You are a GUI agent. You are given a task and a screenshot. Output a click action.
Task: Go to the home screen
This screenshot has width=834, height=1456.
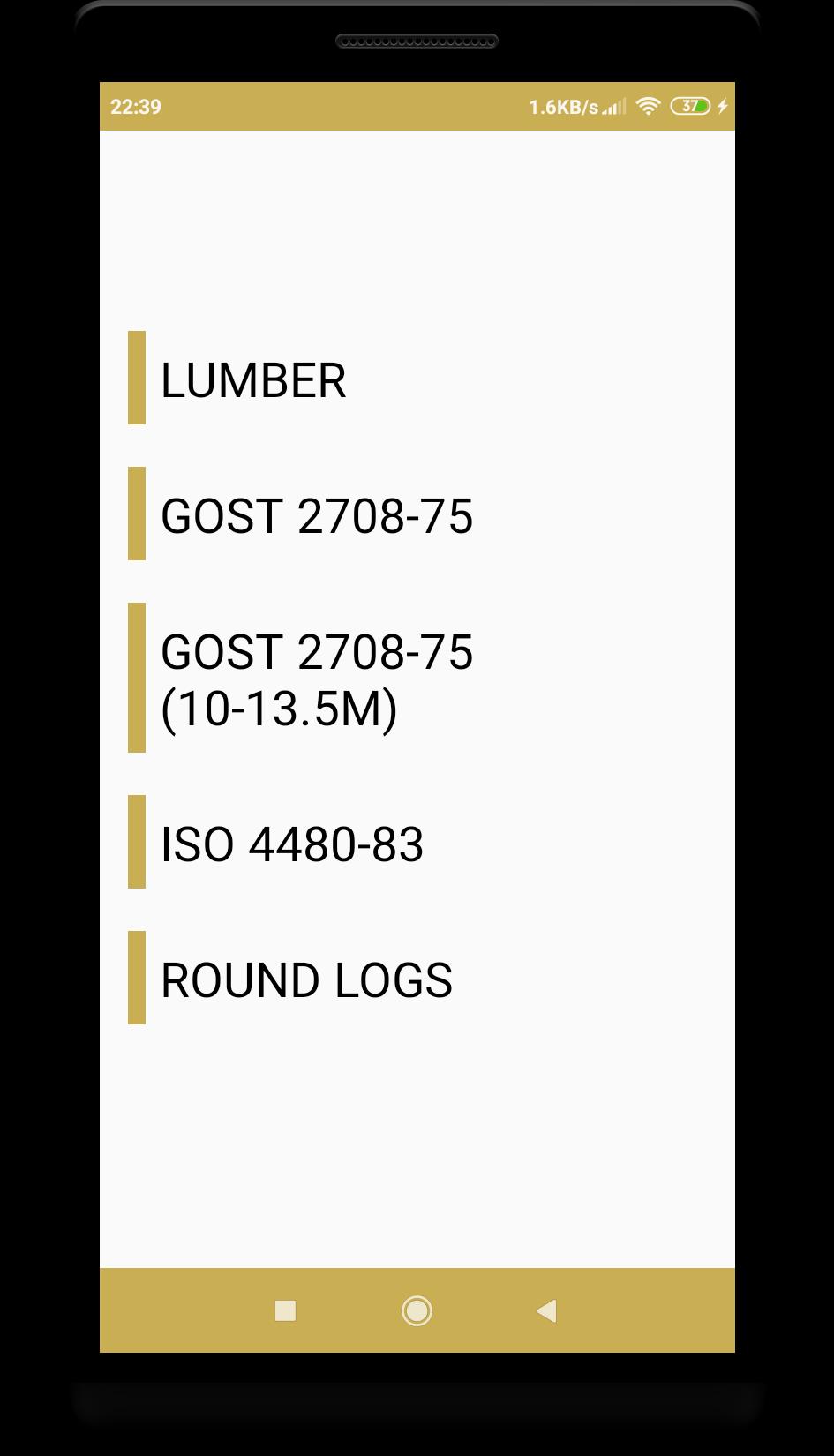coord(417,1310)
